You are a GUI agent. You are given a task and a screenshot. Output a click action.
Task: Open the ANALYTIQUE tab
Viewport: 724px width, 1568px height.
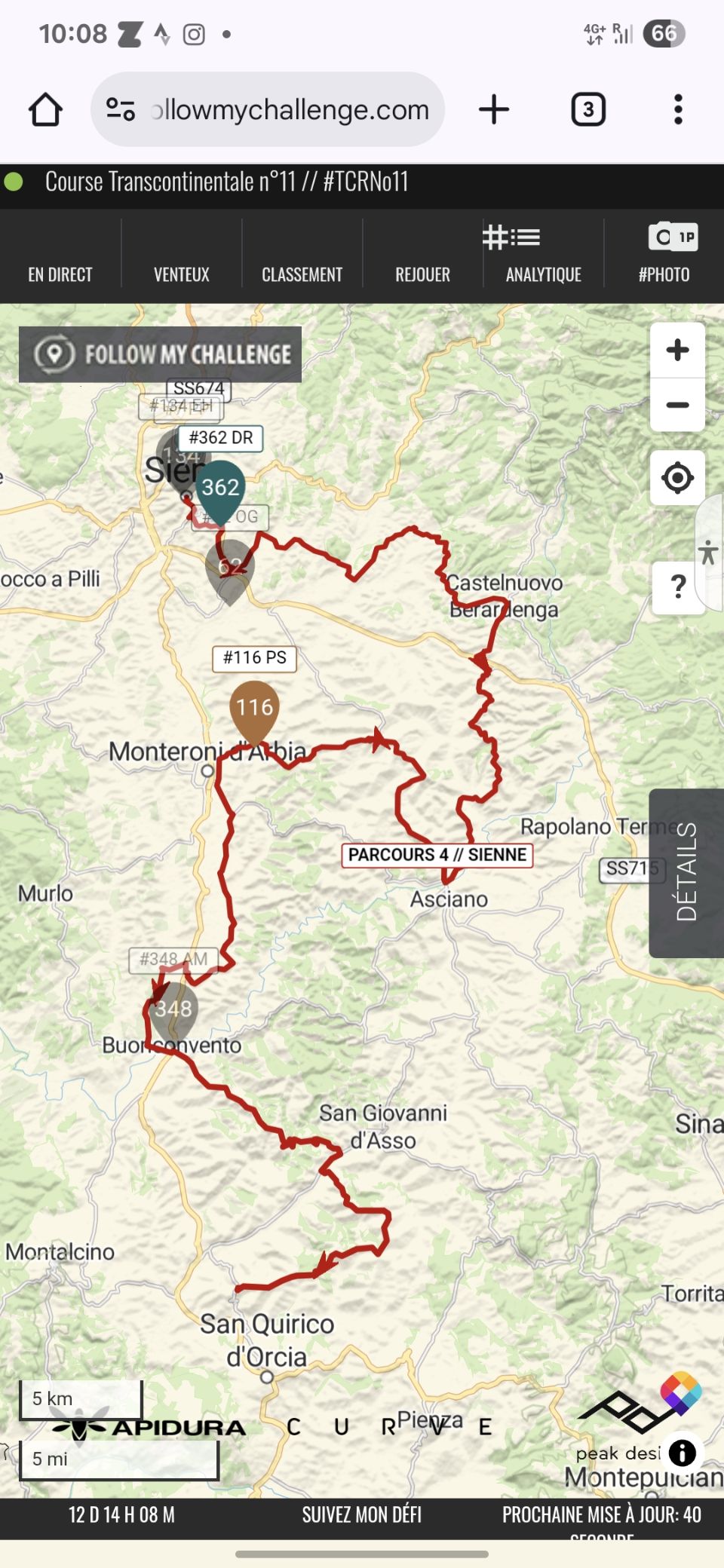[x=543, y=256]
